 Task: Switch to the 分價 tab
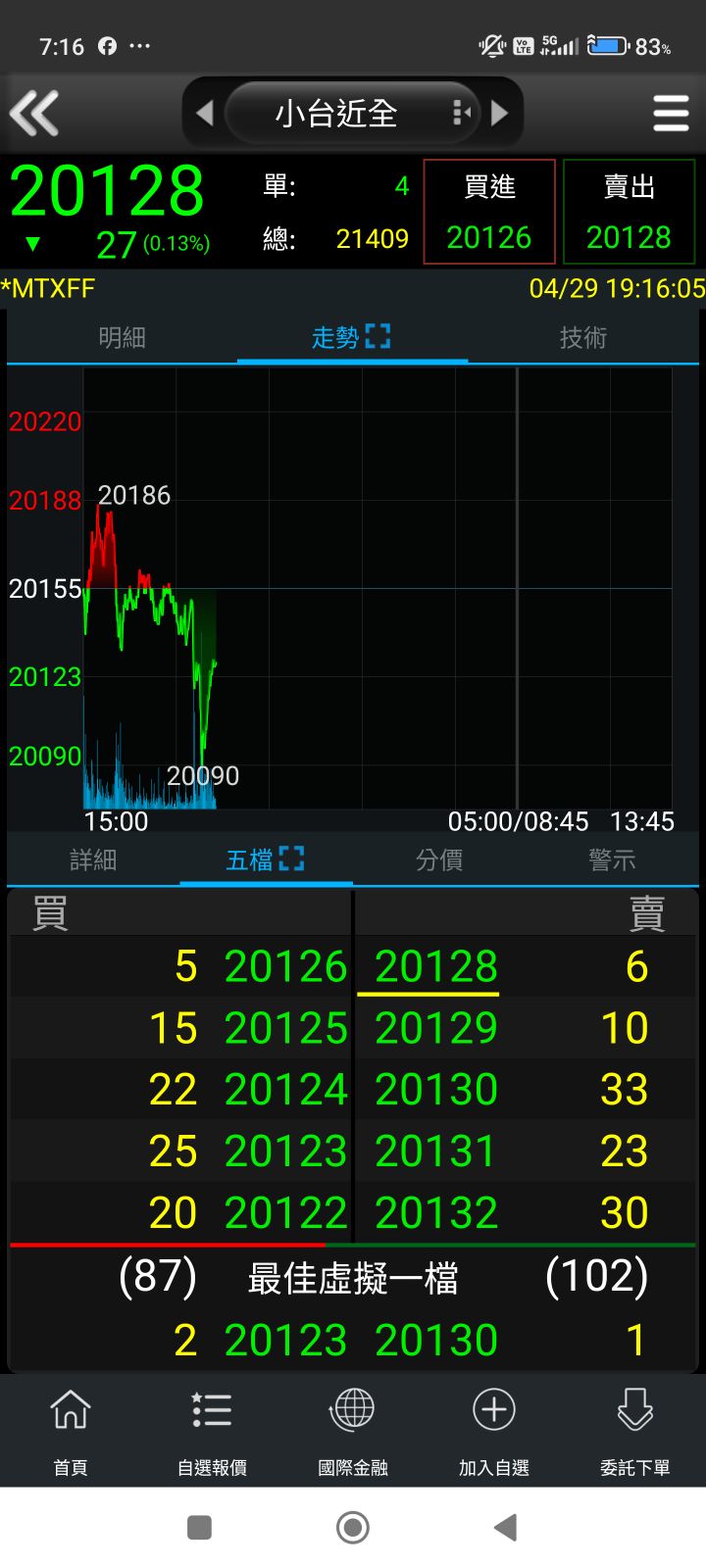coord(438,860)
